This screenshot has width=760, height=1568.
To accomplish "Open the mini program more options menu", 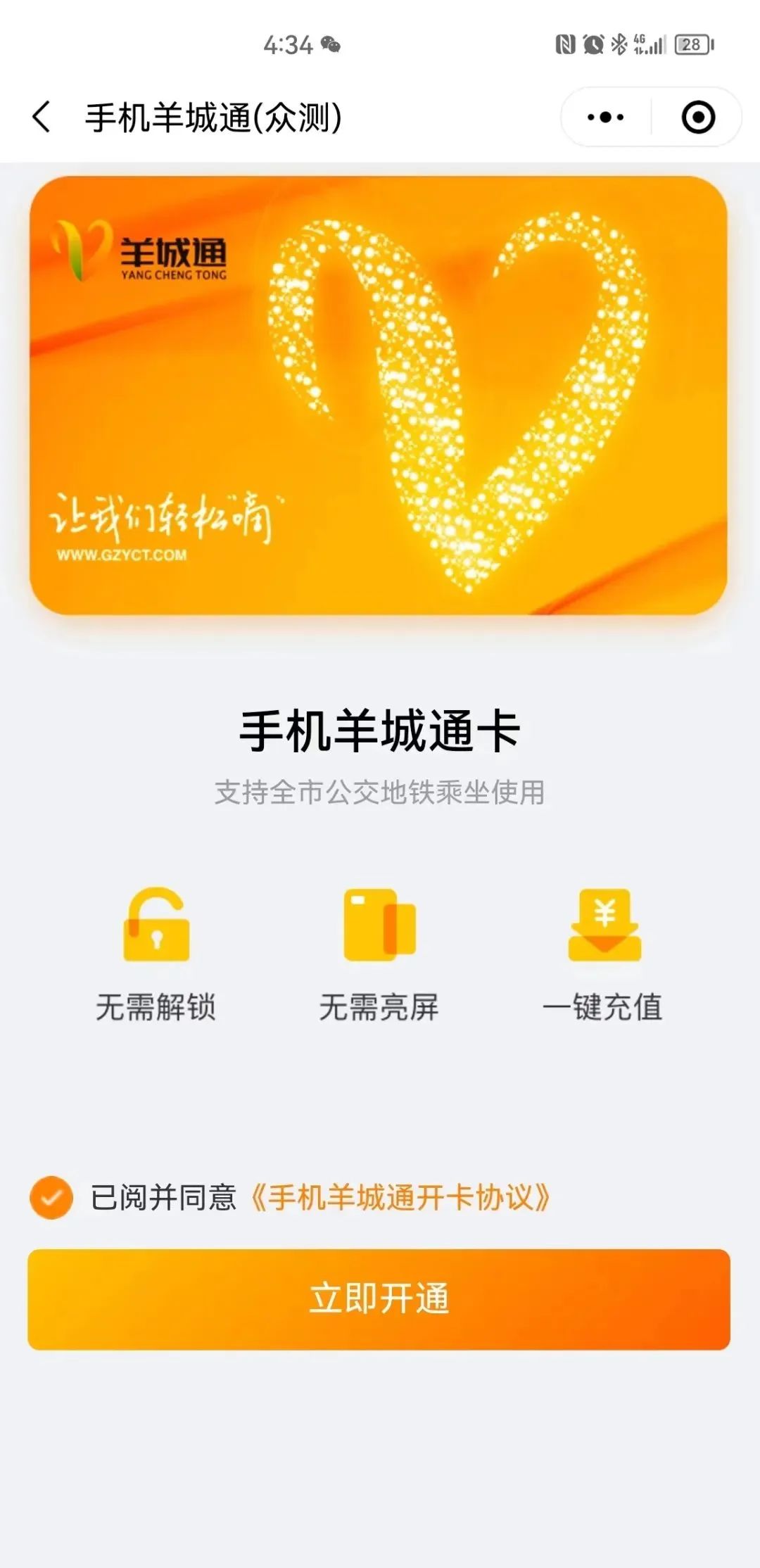I will pyautogui.click(x=605, y=117).
